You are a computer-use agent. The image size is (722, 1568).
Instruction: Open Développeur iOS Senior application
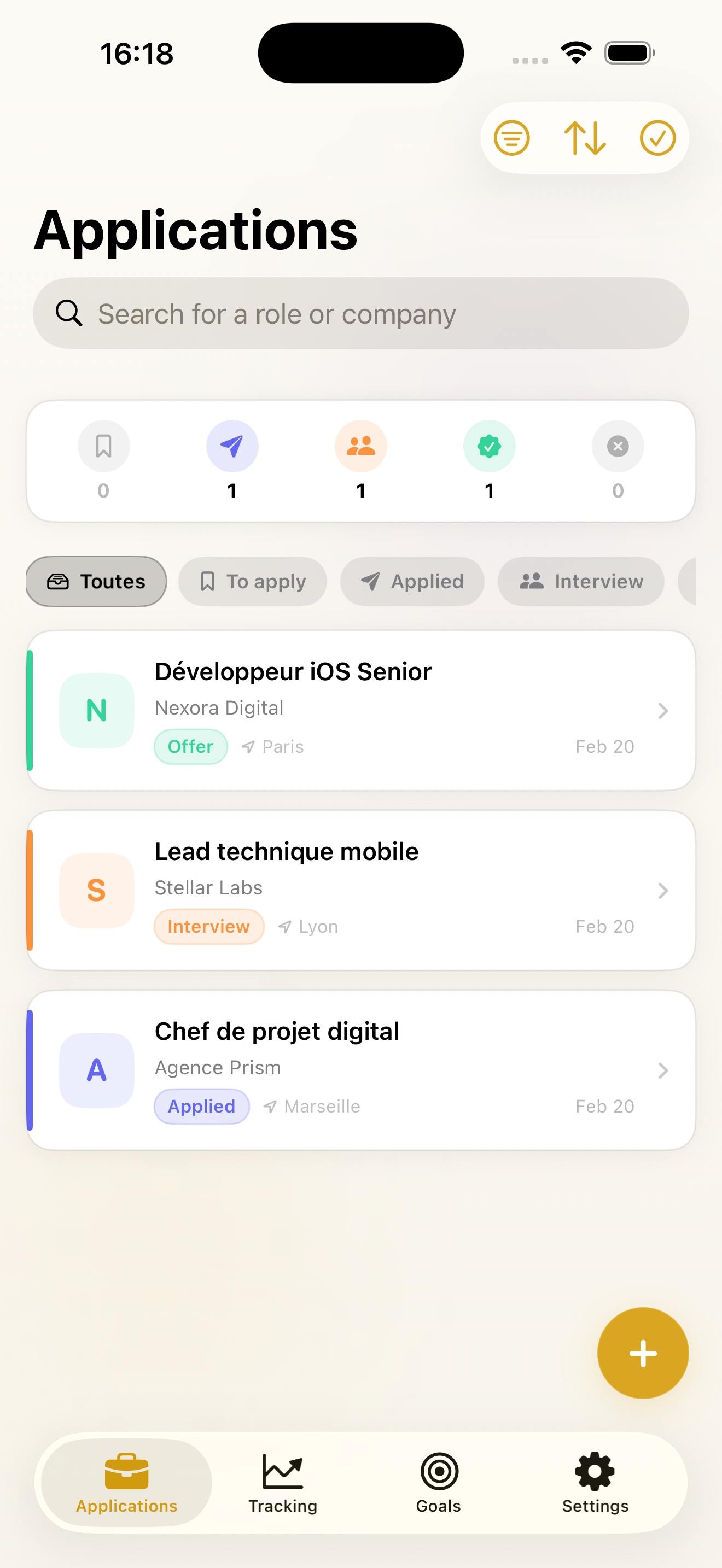pos(360,710)
